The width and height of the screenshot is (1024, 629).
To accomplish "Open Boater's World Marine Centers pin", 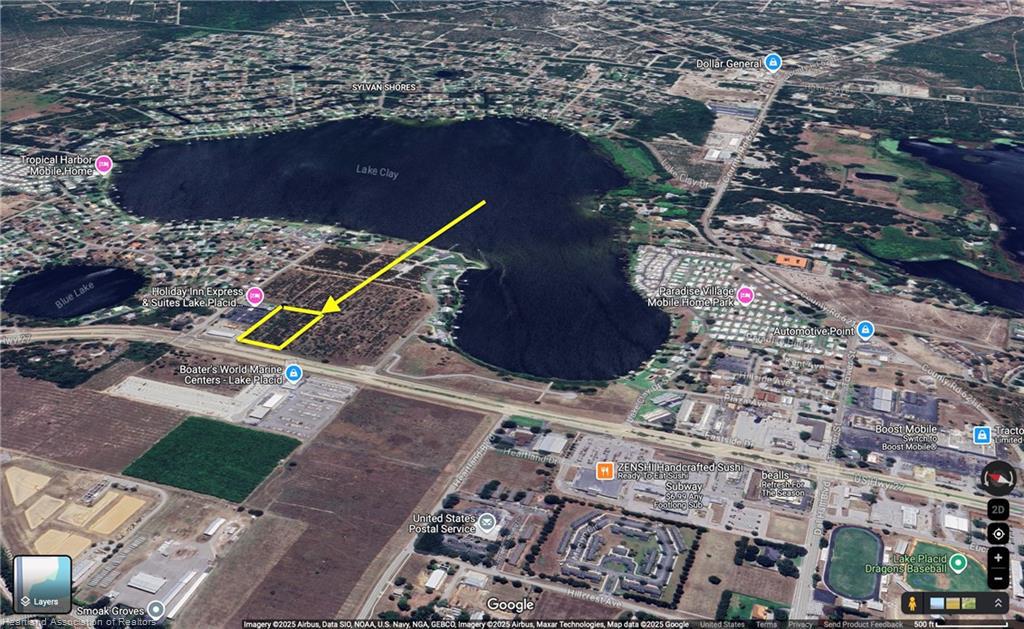I will point(293,373).
